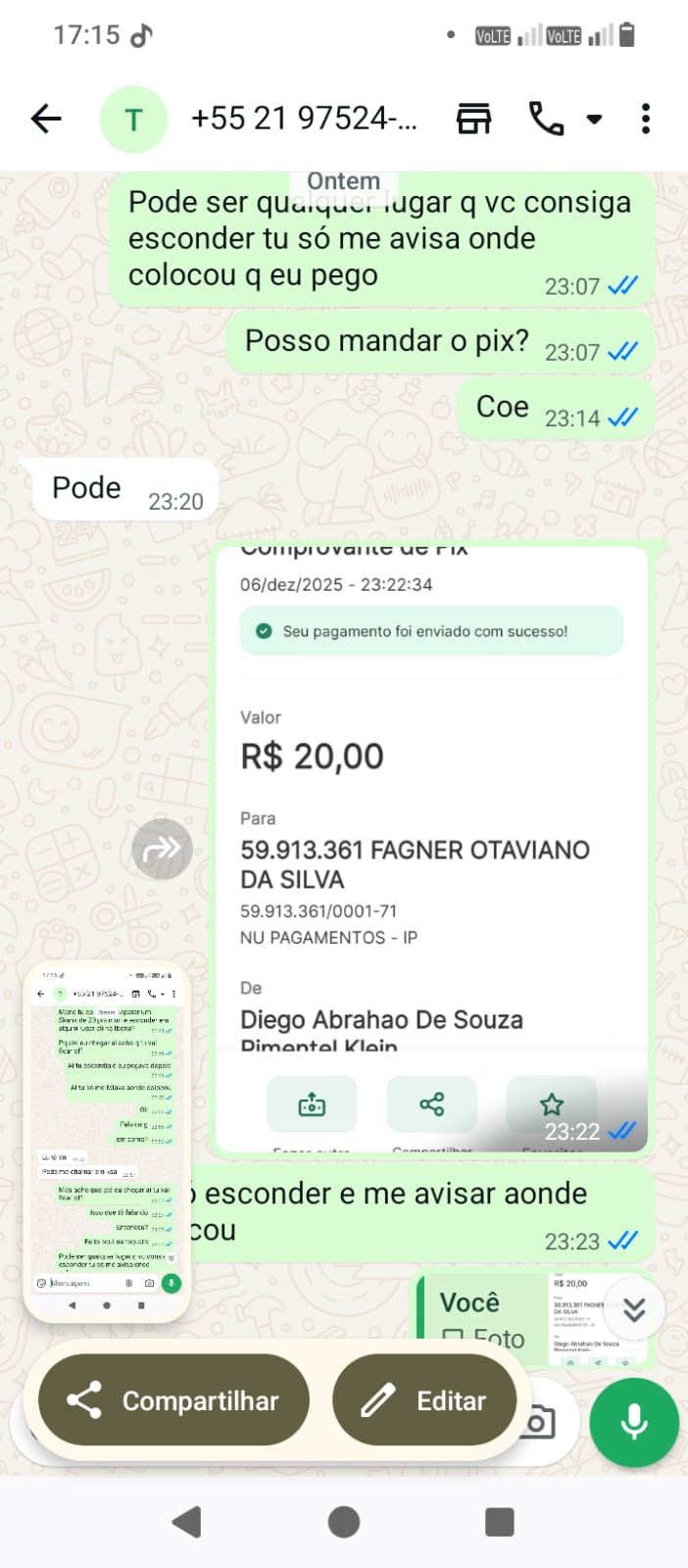Record a voice message

[x=634, y=1422]
